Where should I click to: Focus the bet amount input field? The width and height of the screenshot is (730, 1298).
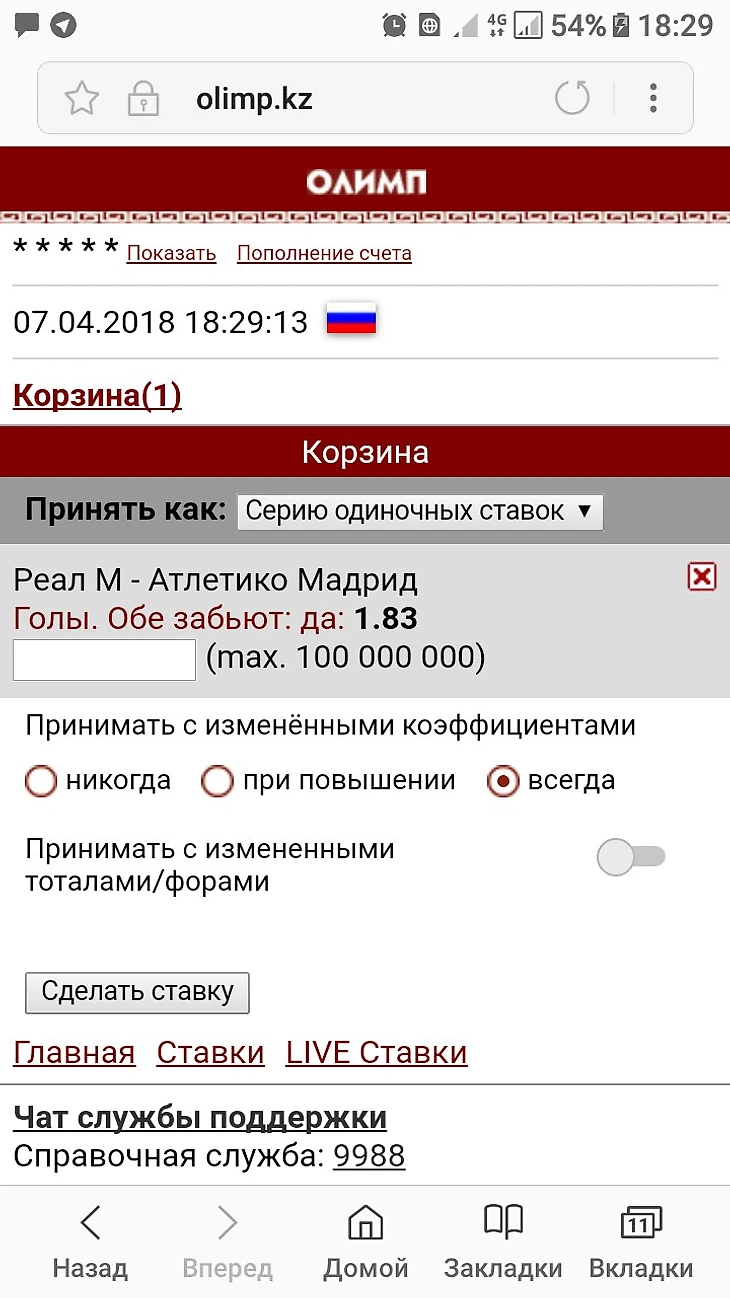(x=104, y=660)
